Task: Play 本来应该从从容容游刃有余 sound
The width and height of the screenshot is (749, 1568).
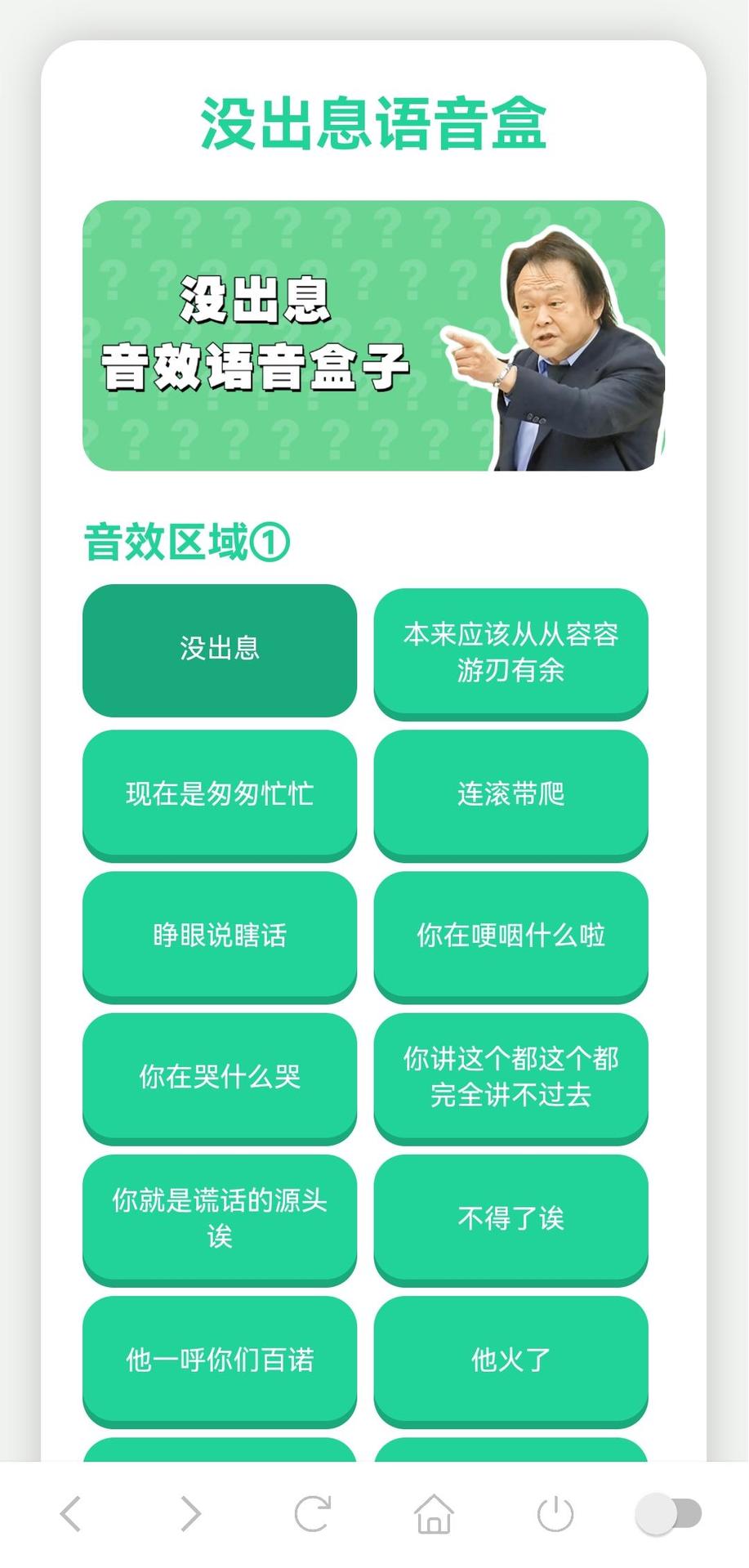Action: point(510,651)
